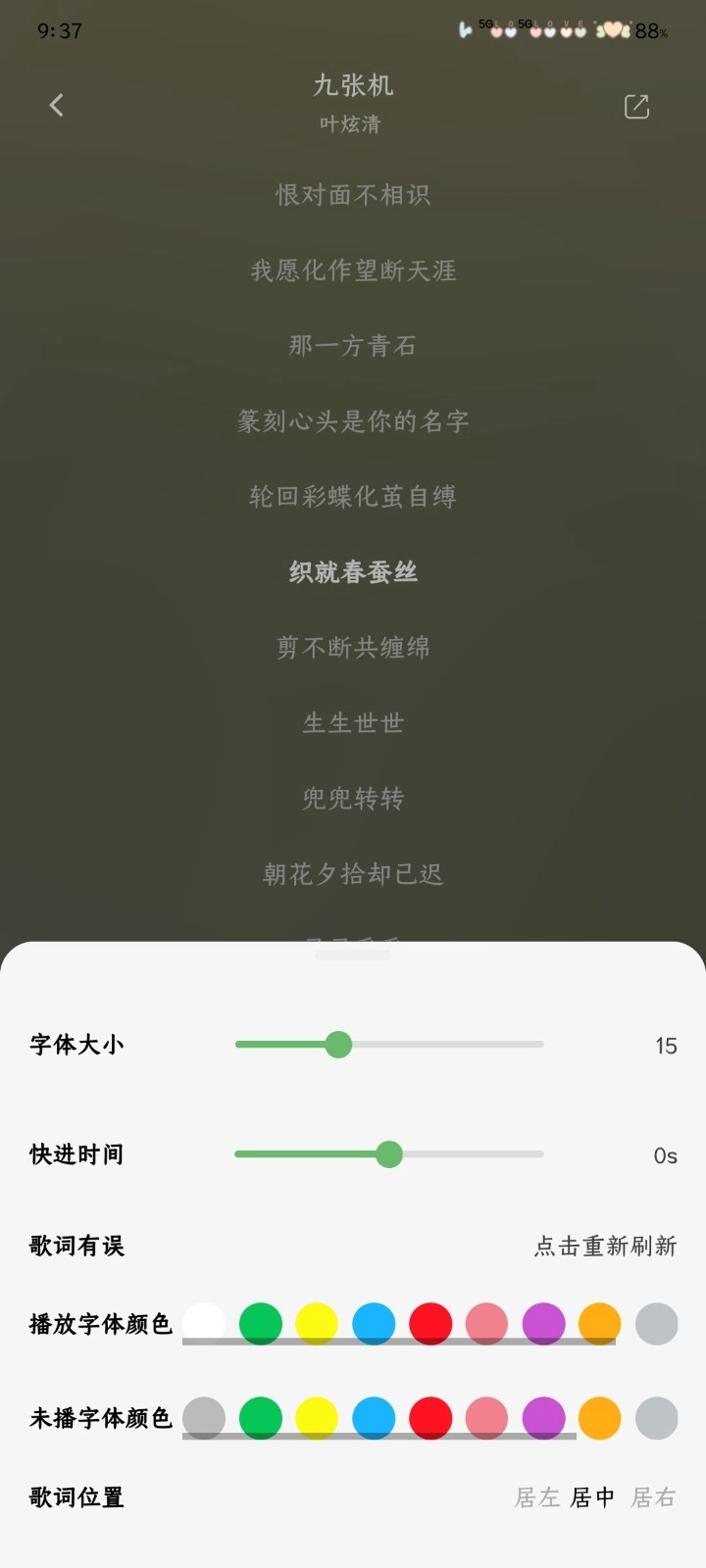Set orange as the played lyrics color
Screen dimensions: 706x1568
click(599, 1323)
